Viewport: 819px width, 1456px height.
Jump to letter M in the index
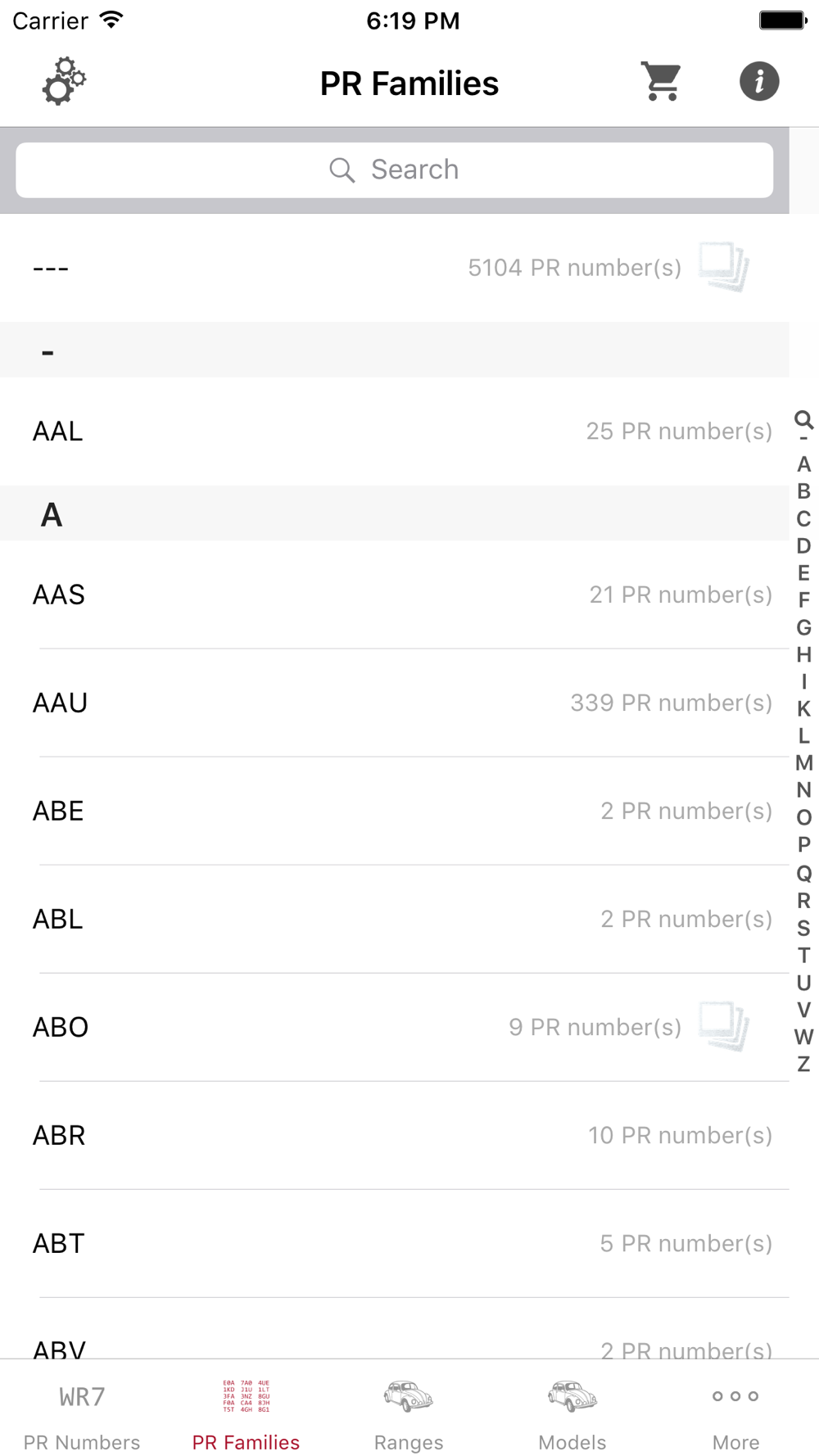(803, 763)
